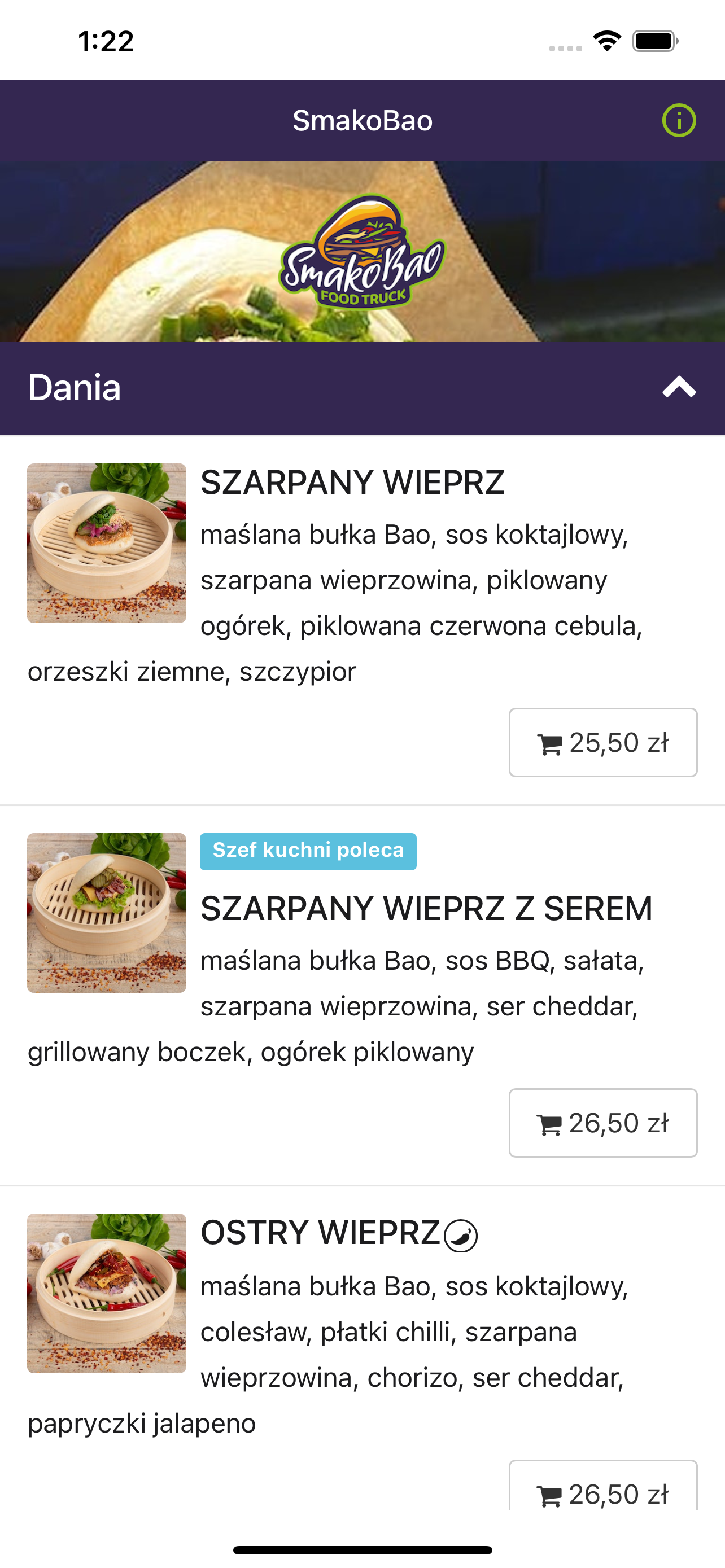The image size is (725, 1568).
Task: Order SZARPANY WIEPRZ Z SEREM for 26,50 zł
Action: point(604,1123)
